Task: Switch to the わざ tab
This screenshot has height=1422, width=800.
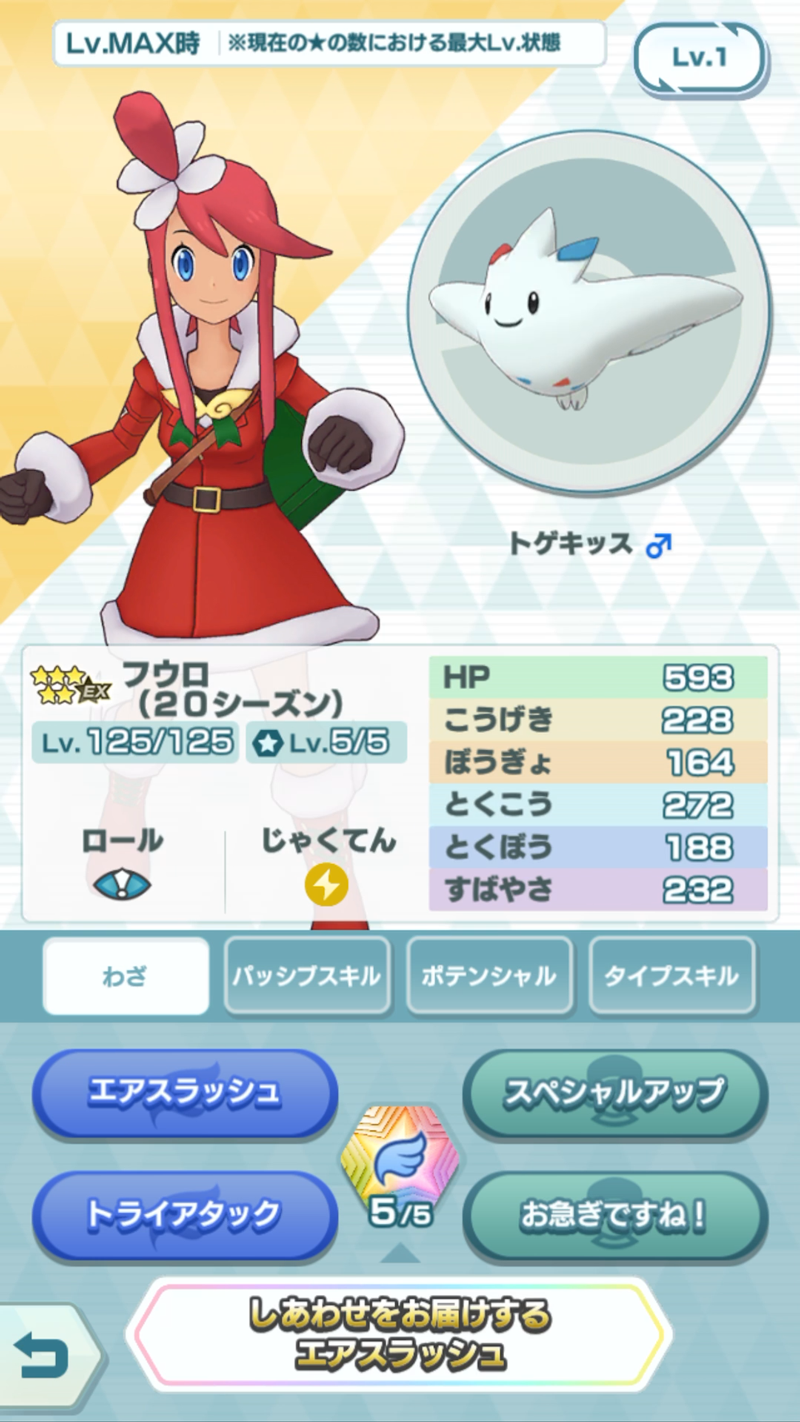Action: pyautogui.click(x=126, y=976)
